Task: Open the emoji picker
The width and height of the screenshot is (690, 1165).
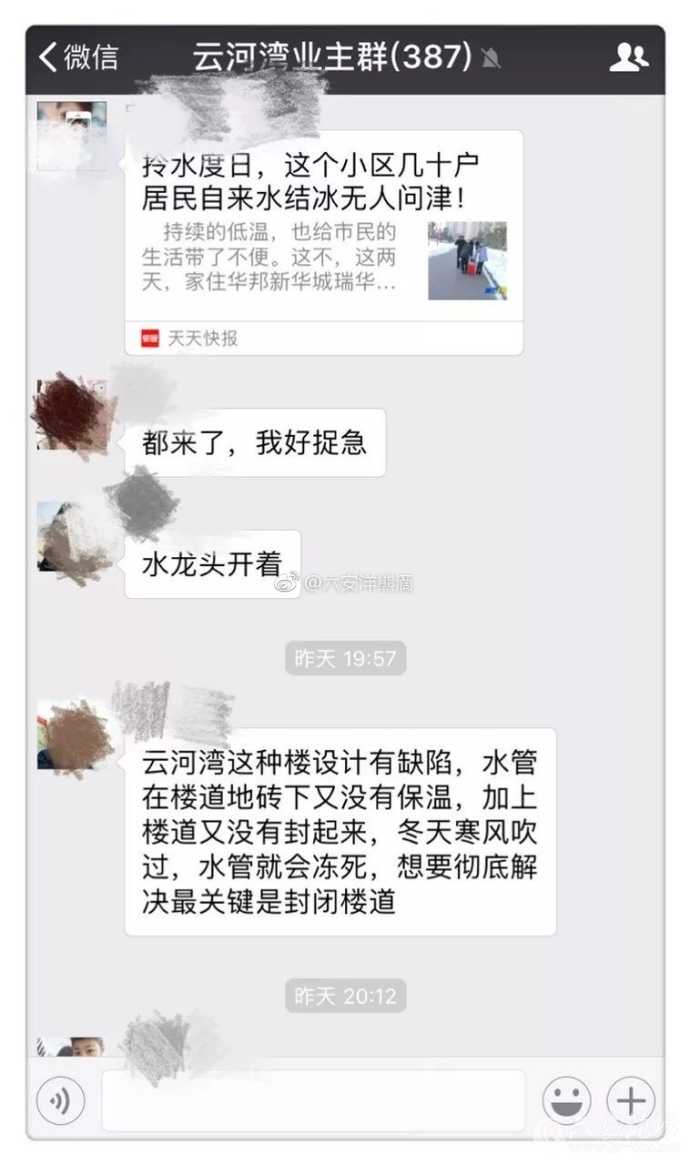Action: pyautogui.click(x=566, y=1102)
